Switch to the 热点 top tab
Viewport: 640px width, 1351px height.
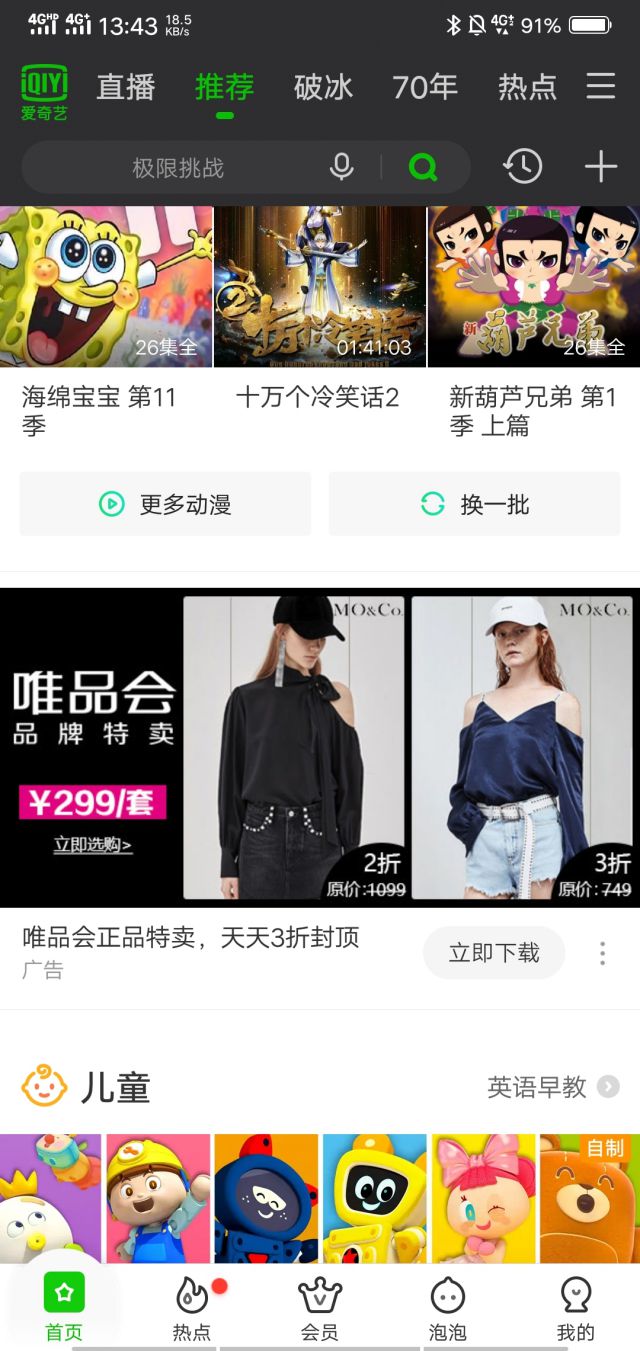pyautogui.click(x=527, y=88)
